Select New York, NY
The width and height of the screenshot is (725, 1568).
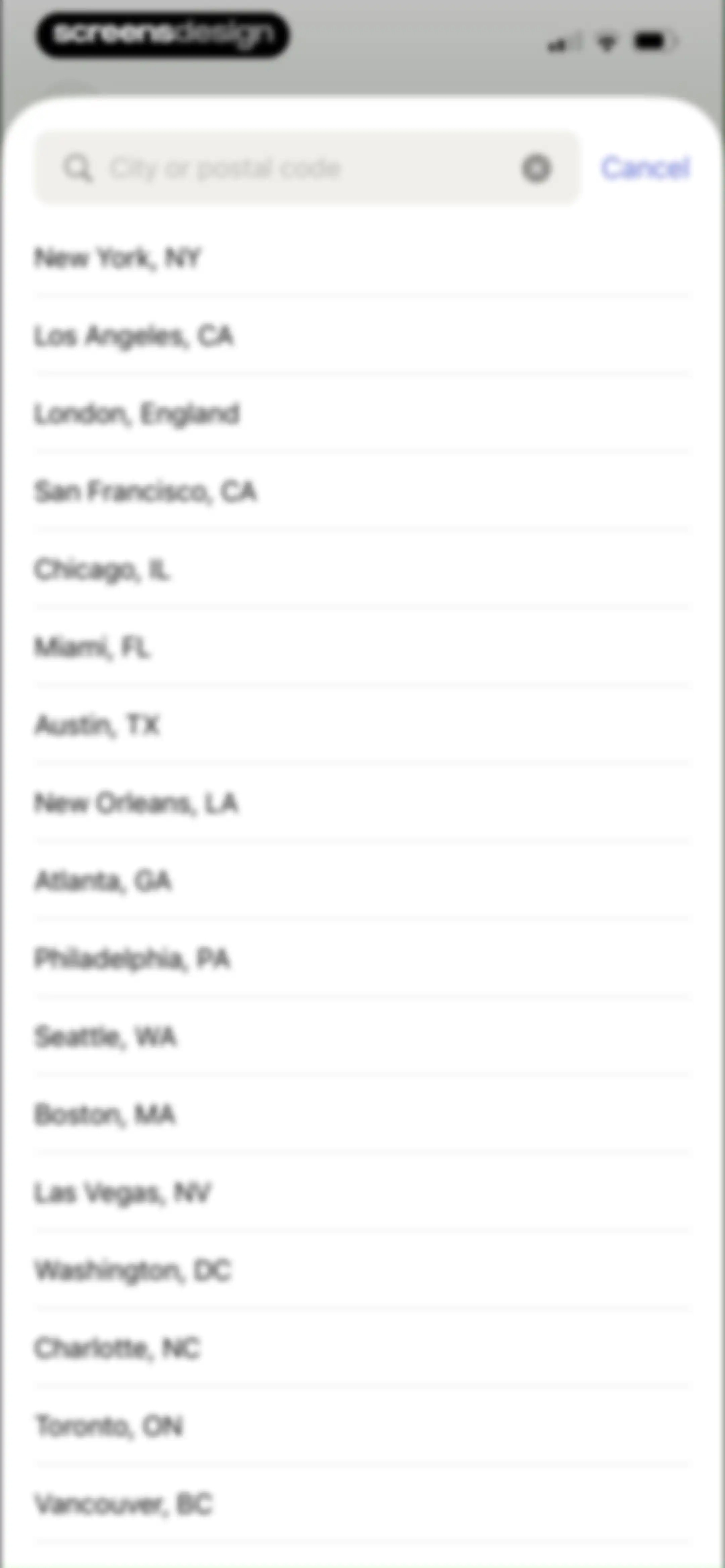[362, 258]
